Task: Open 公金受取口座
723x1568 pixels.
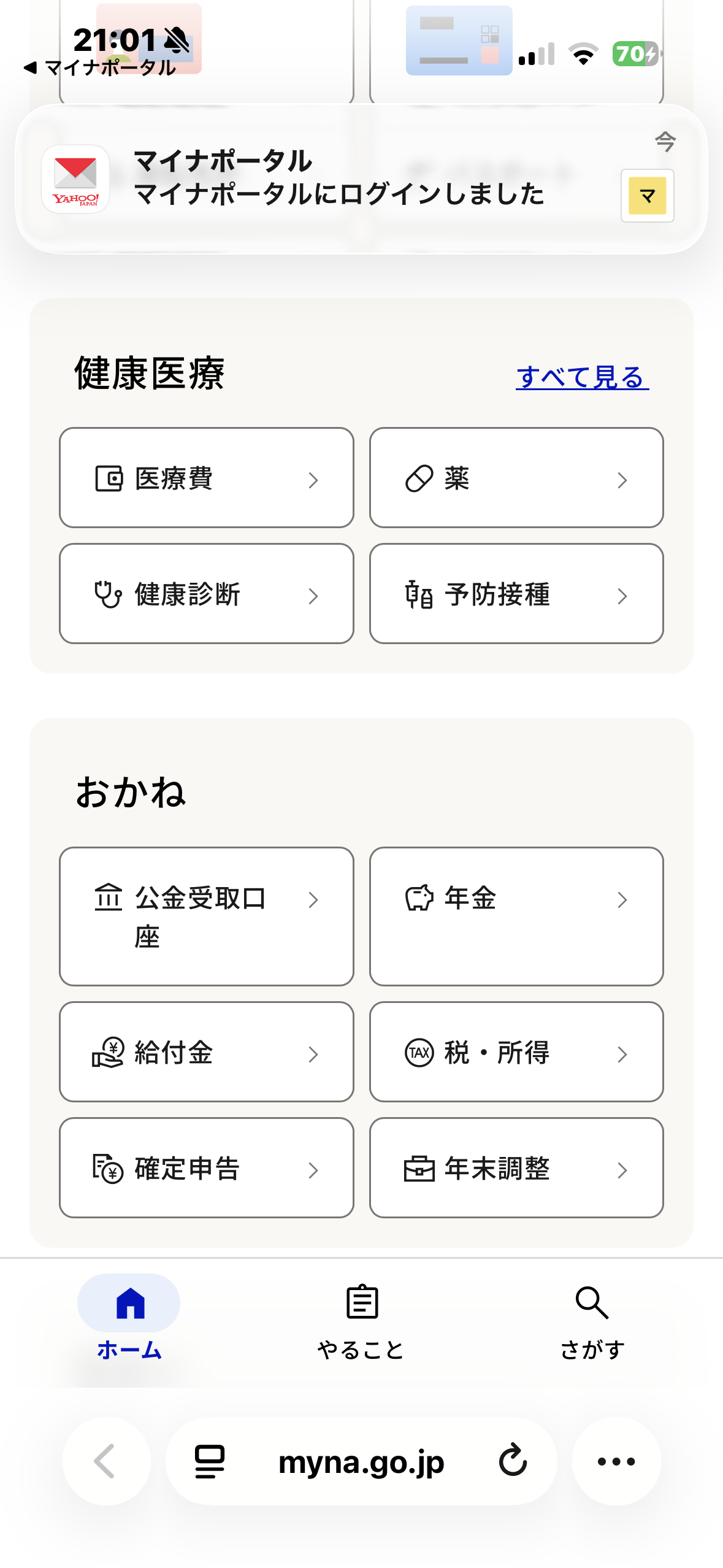Action: point(207,917)
